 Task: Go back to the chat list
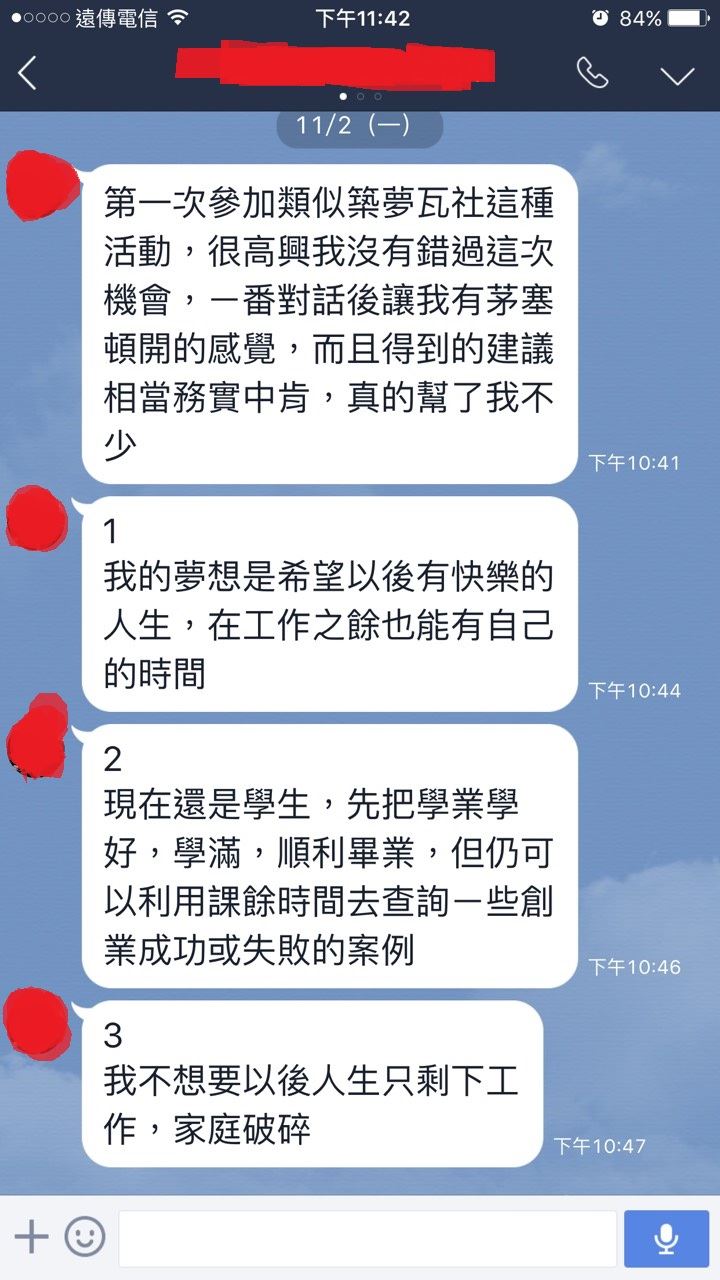pyautogui.click(x=28, y=73)
